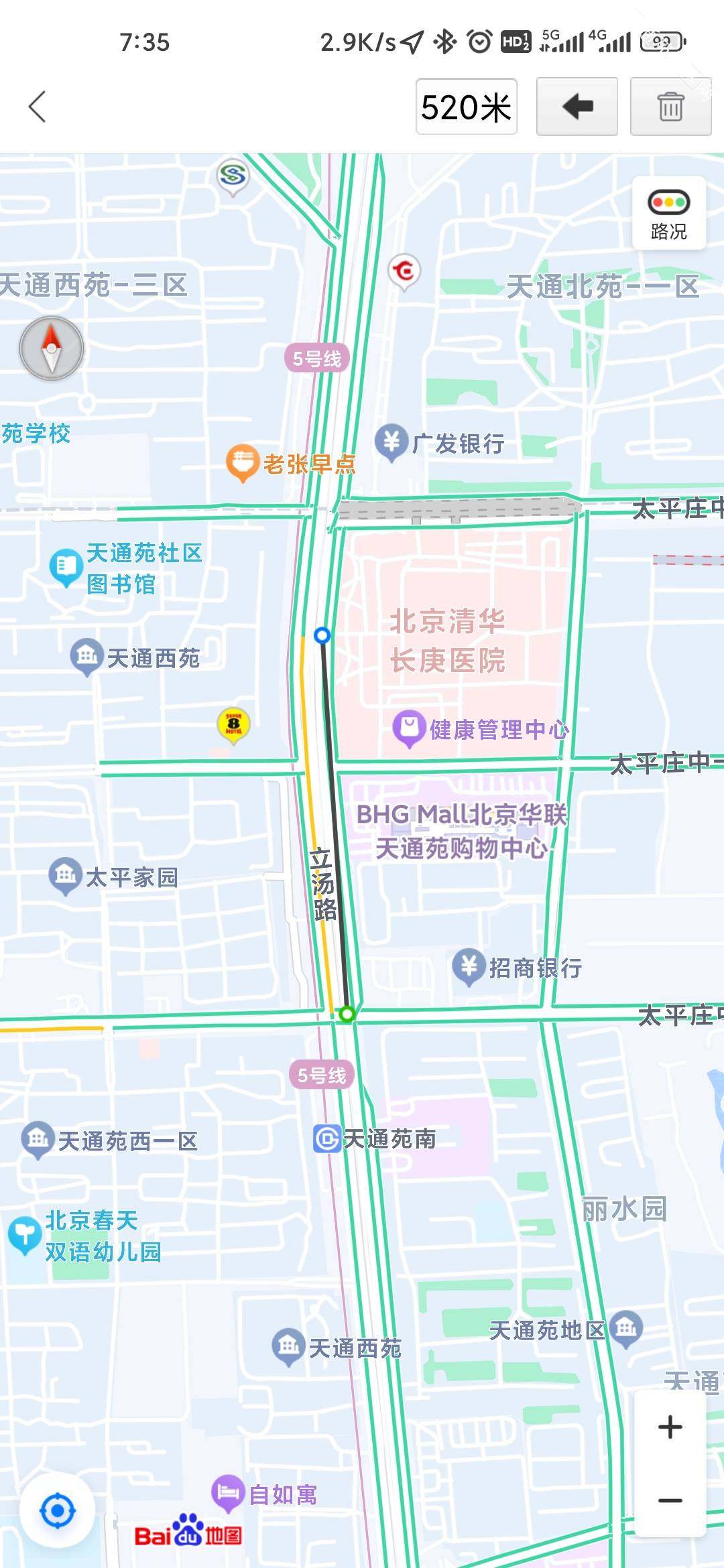
Task: Delete the measurement with trash icon
Action: point(670,107)
